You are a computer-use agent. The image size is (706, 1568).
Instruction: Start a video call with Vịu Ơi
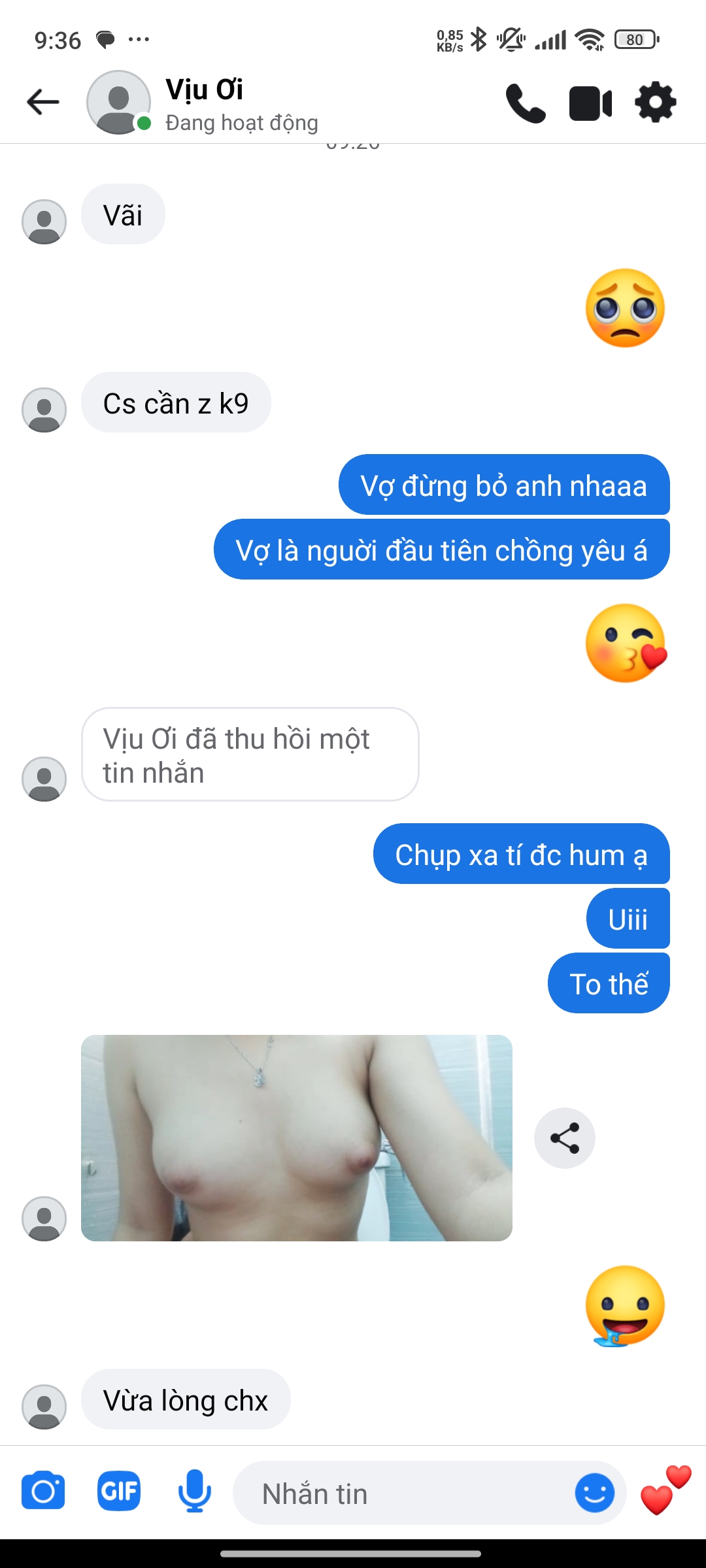click(590, 103)
